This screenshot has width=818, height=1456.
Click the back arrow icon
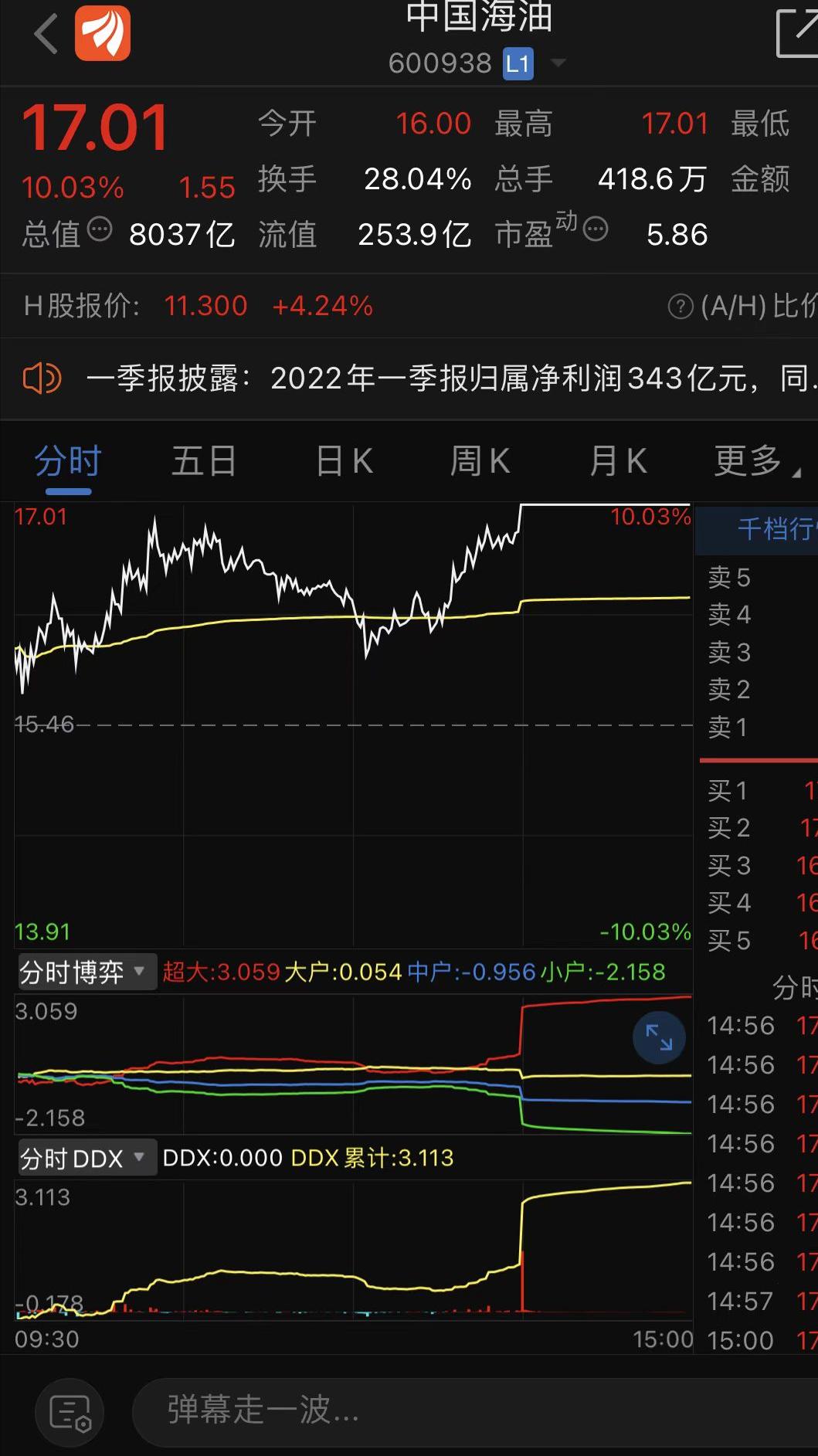click(x=44, y=35)
